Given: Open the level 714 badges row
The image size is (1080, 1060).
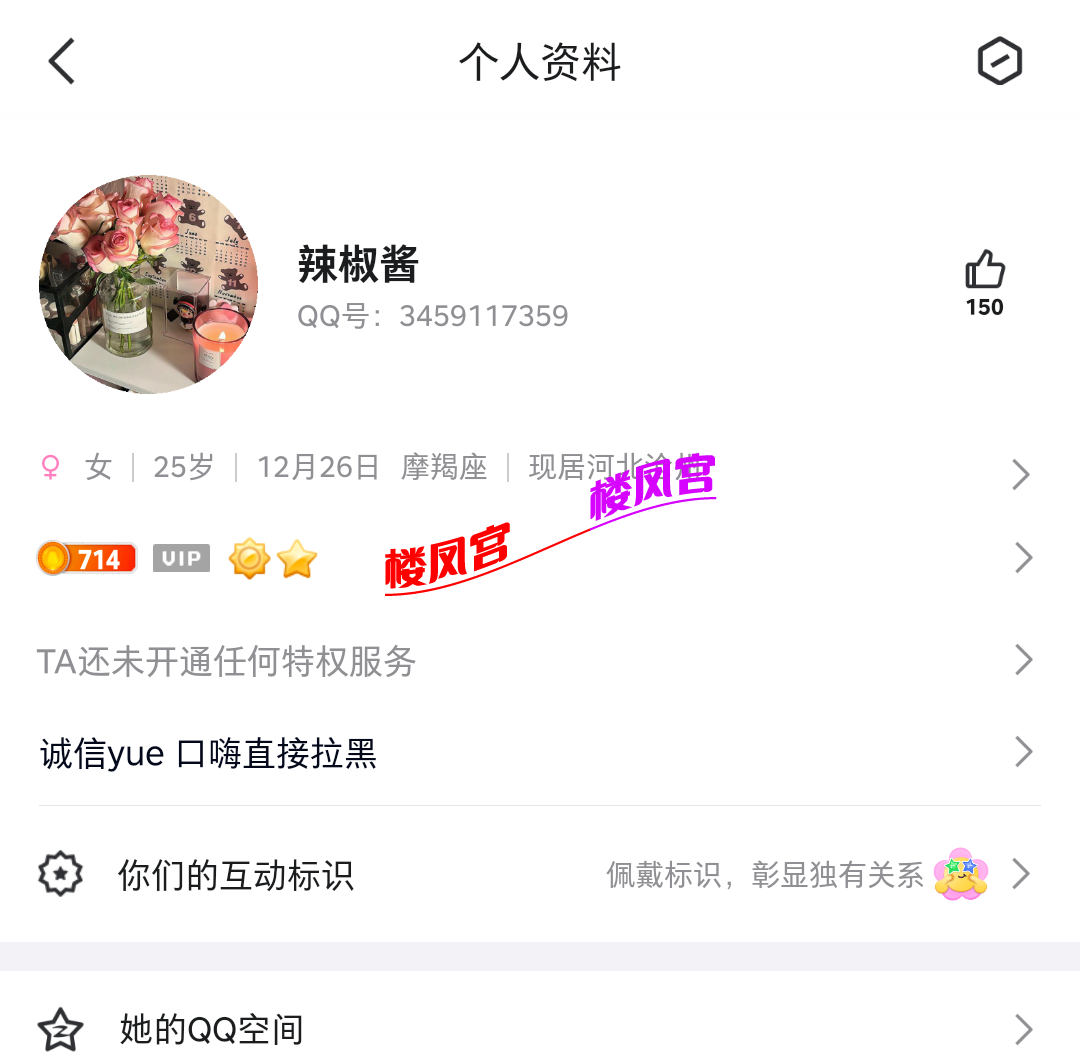Looking at the screenshot, I should point(540,558).
